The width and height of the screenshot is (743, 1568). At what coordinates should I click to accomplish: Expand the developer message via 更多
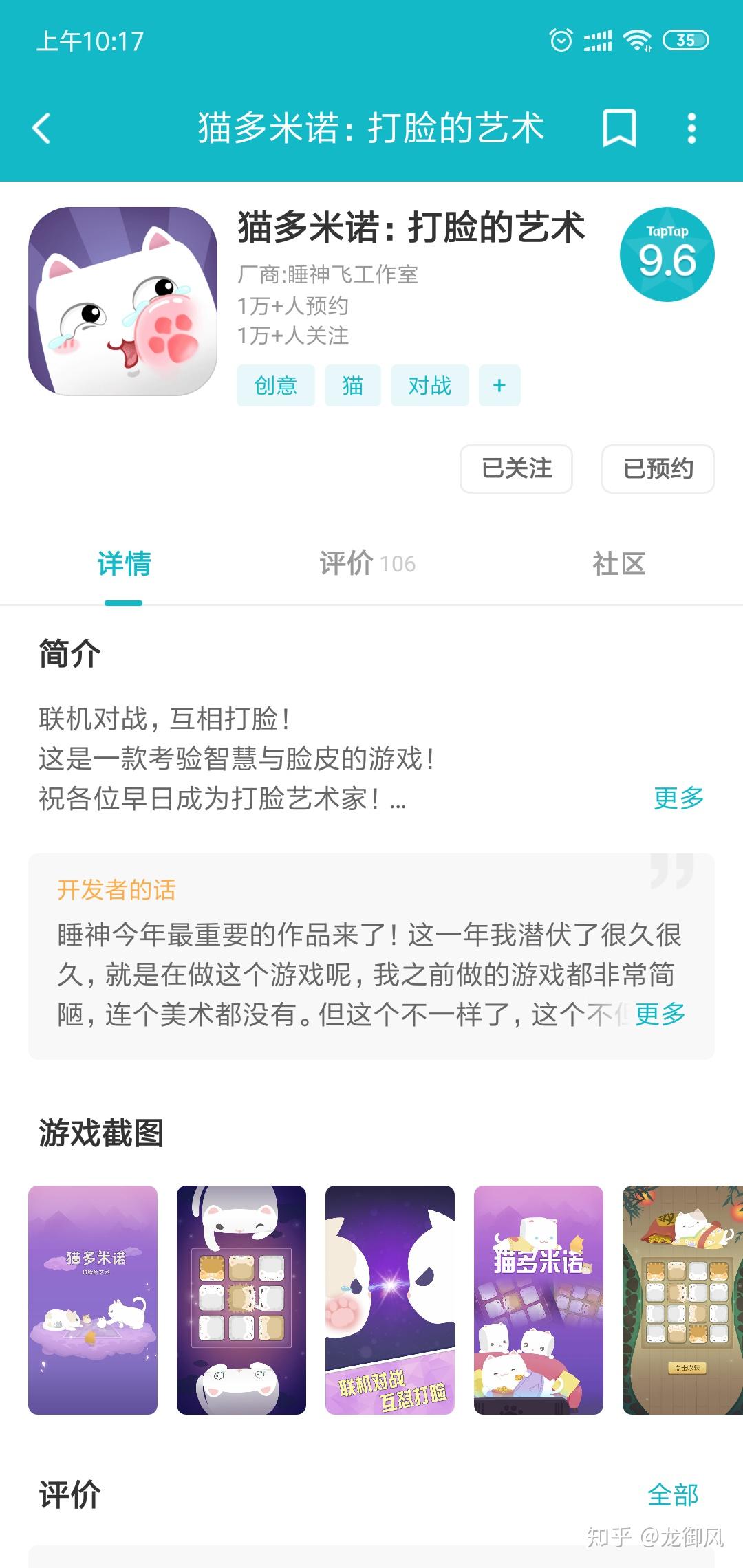[x=658, y=1012]
